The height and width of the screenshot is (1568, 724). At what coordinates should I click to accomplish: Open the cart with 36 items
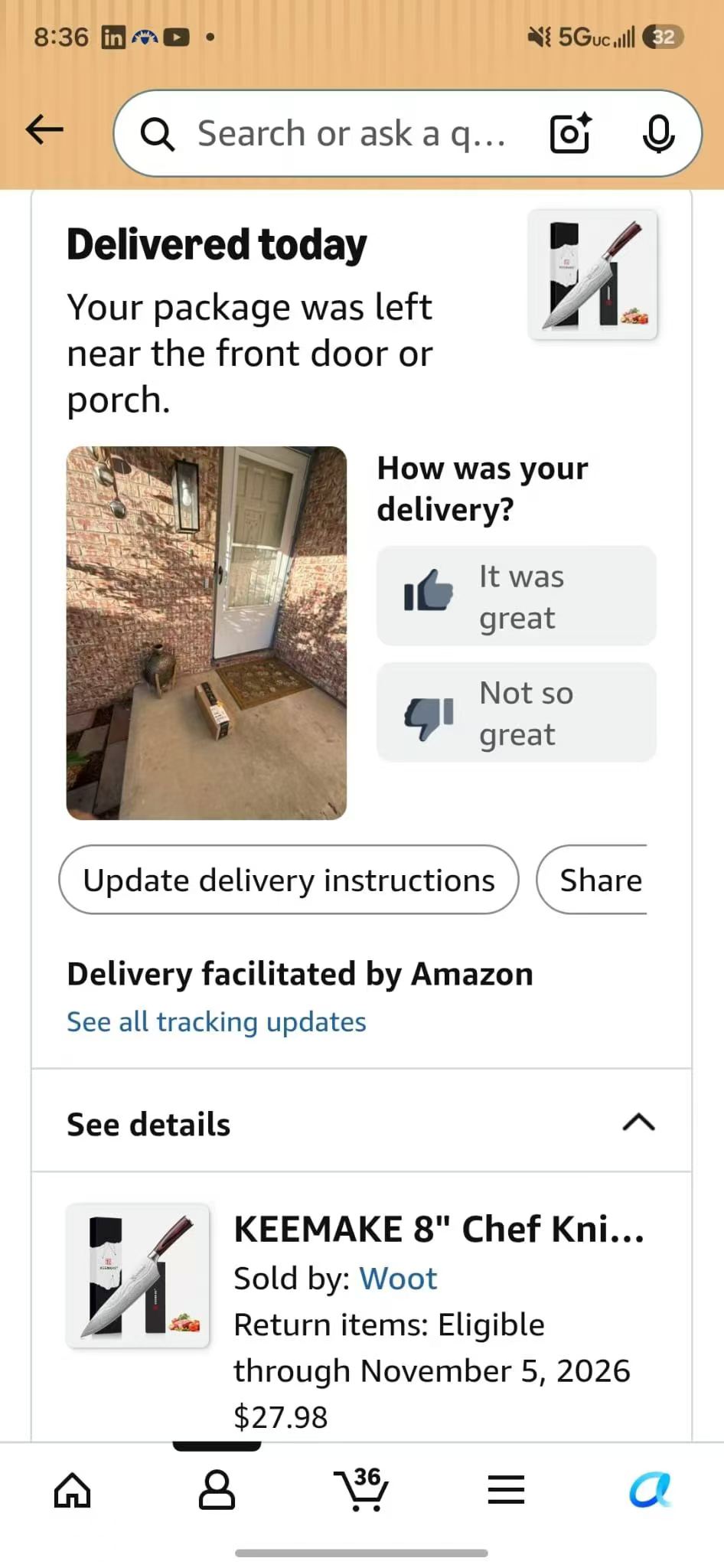tap(361, 1489)
